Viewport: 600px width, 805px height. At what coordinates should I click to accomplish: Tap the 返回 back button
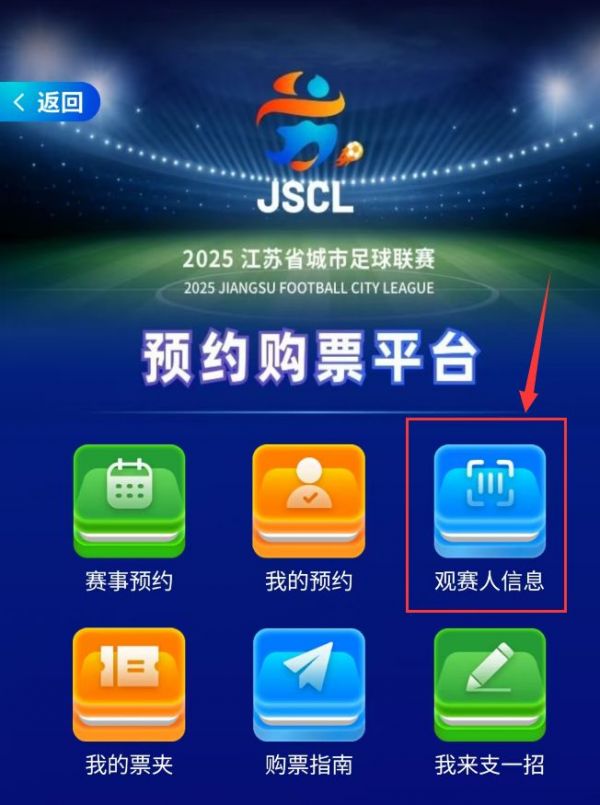pyautogui.click(x=50, y=102)
